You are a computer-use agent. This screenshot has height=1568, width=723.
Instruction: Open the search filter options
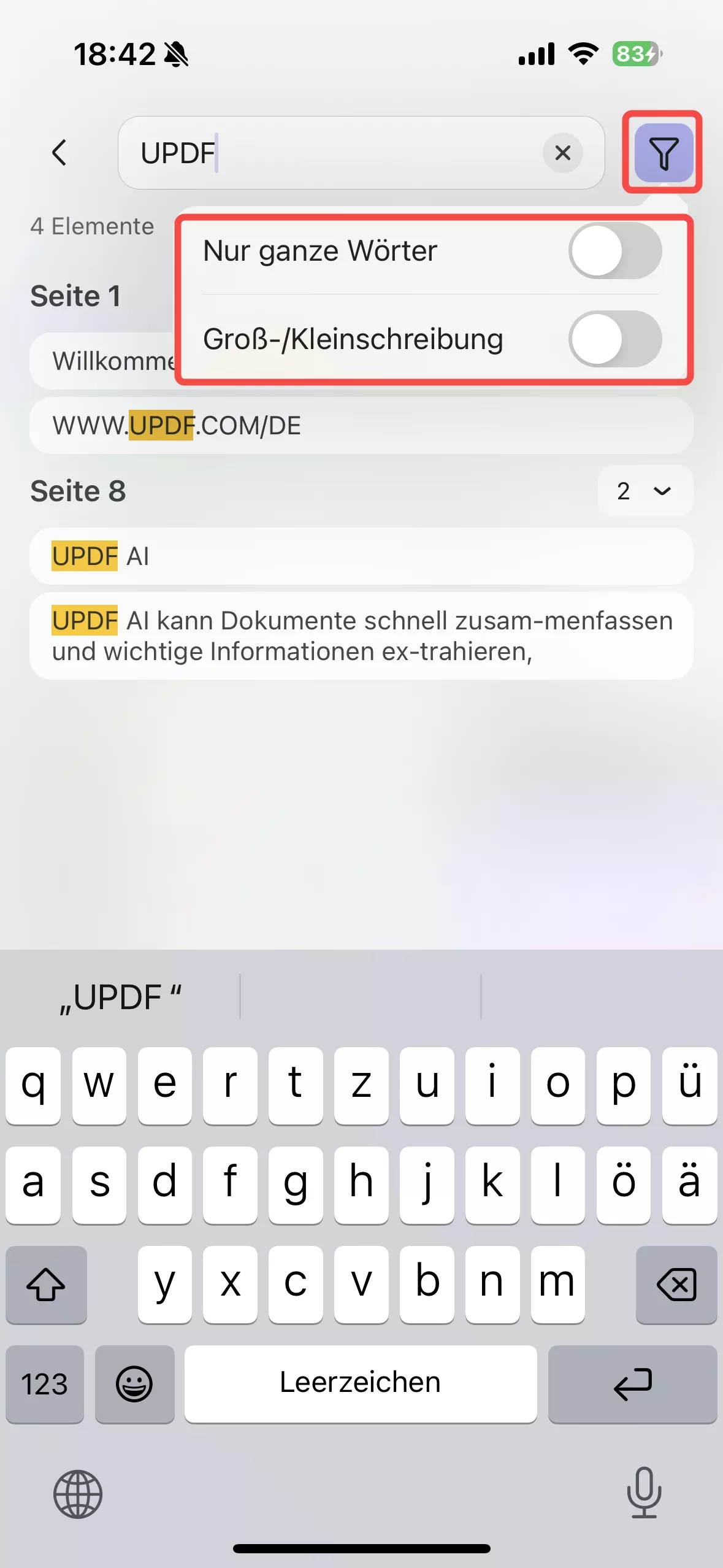click(x=664, y=153)
